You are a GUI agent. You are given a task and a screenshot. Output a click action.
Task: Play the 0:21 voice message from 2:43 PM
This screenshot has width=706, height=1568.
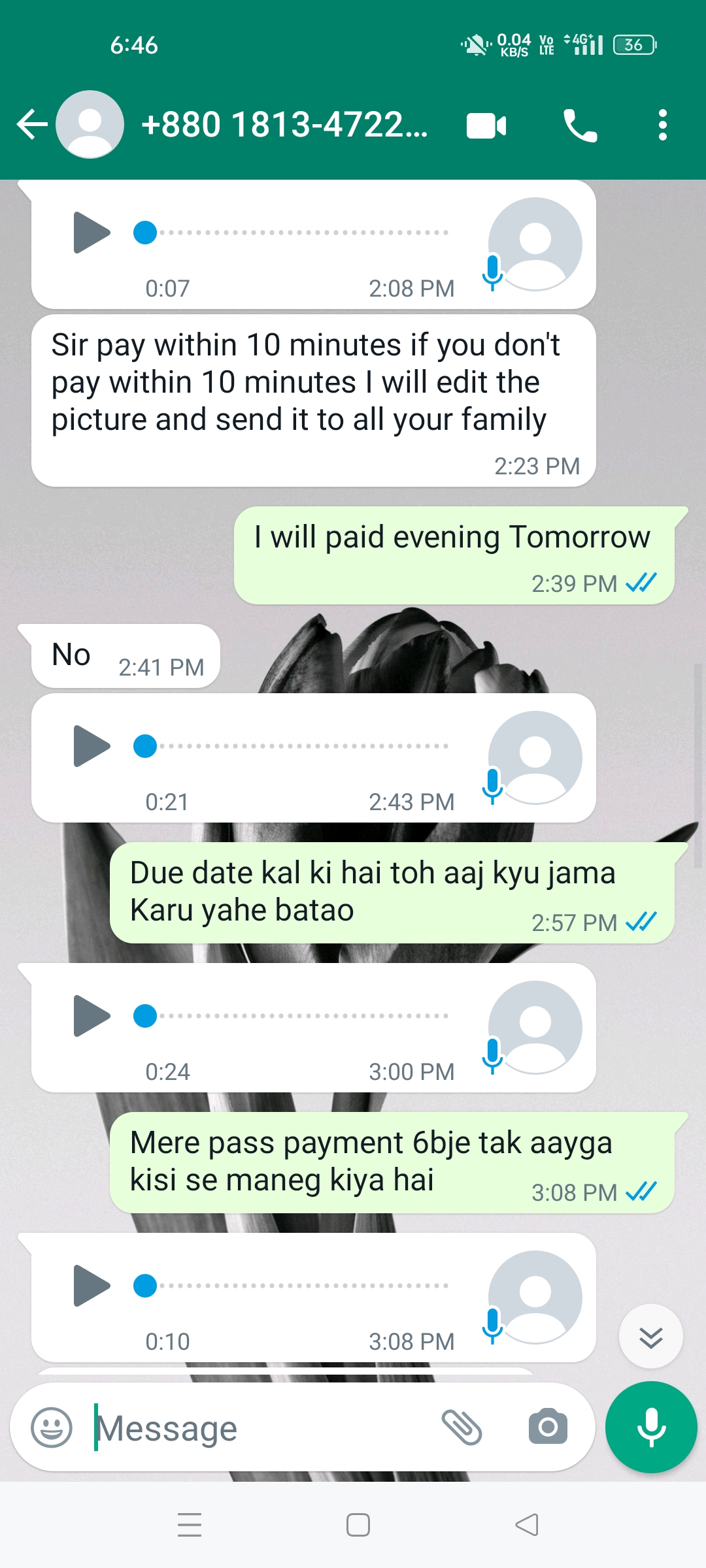click(92, 746)
